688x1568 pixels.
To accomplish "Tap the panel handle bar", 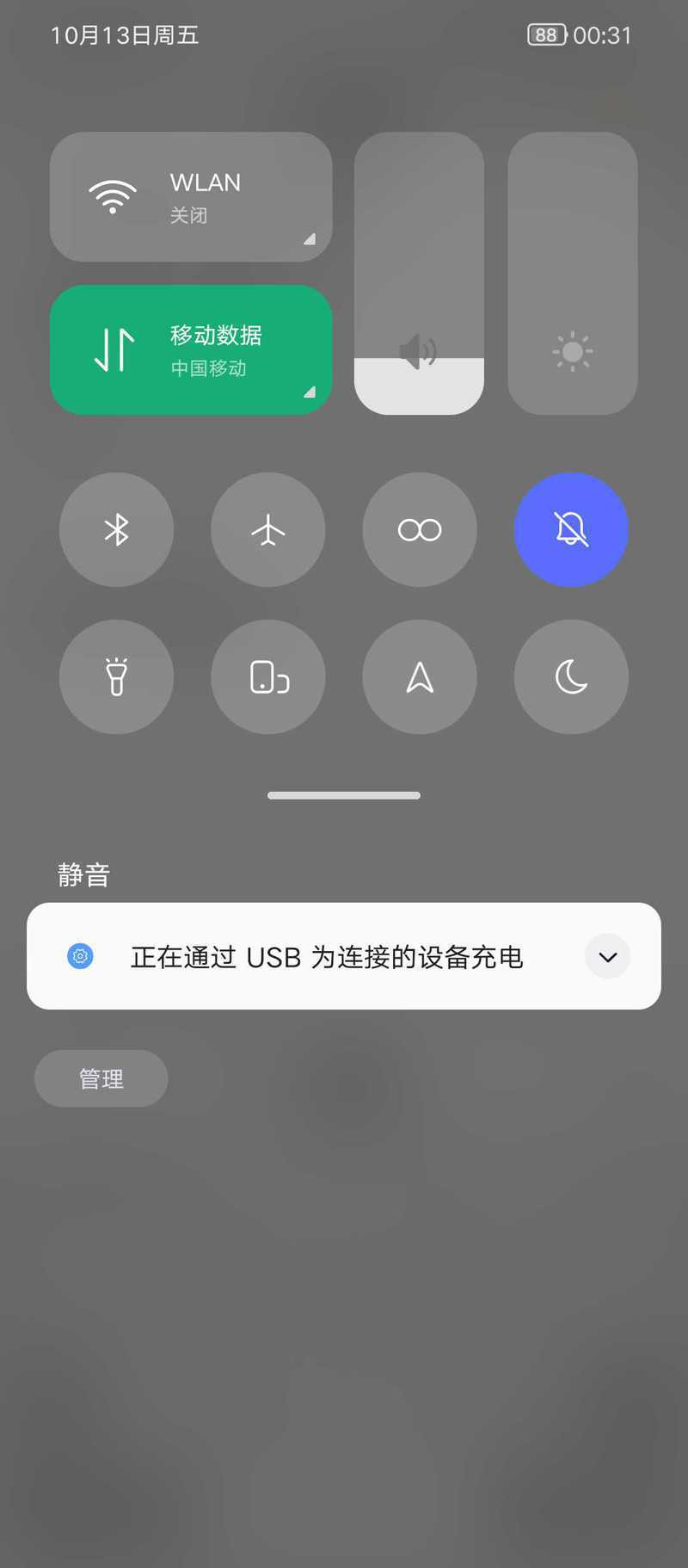I will point(344,795).
